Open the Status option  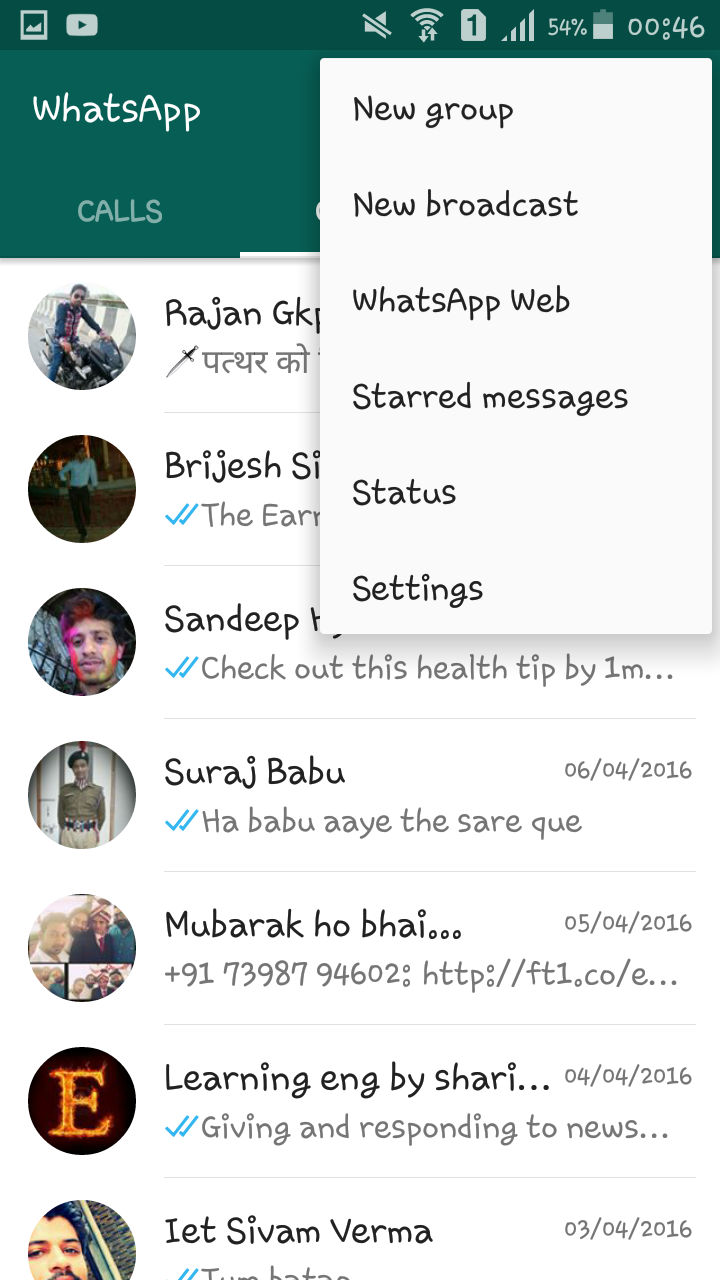404,493
